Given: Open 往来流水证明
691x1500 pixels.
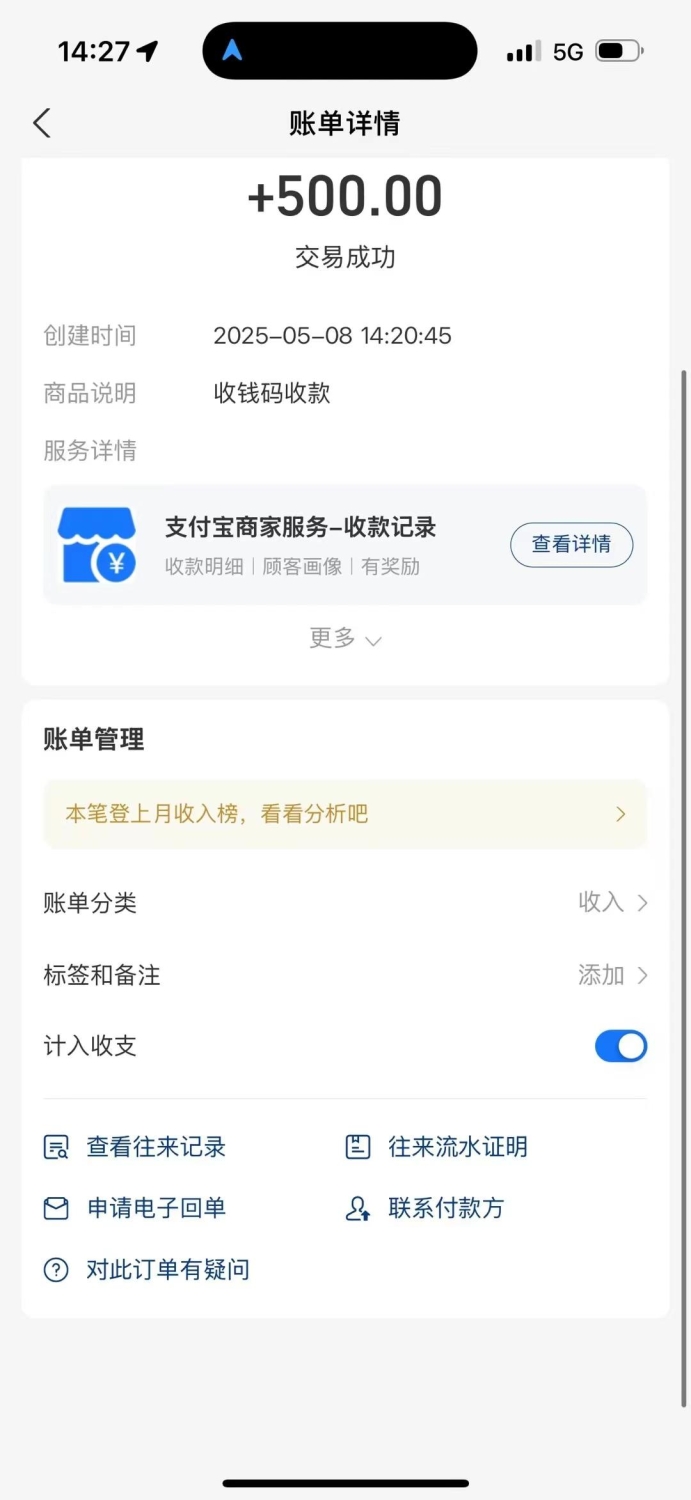Looking at the screenshot, I should point(436,1147).
